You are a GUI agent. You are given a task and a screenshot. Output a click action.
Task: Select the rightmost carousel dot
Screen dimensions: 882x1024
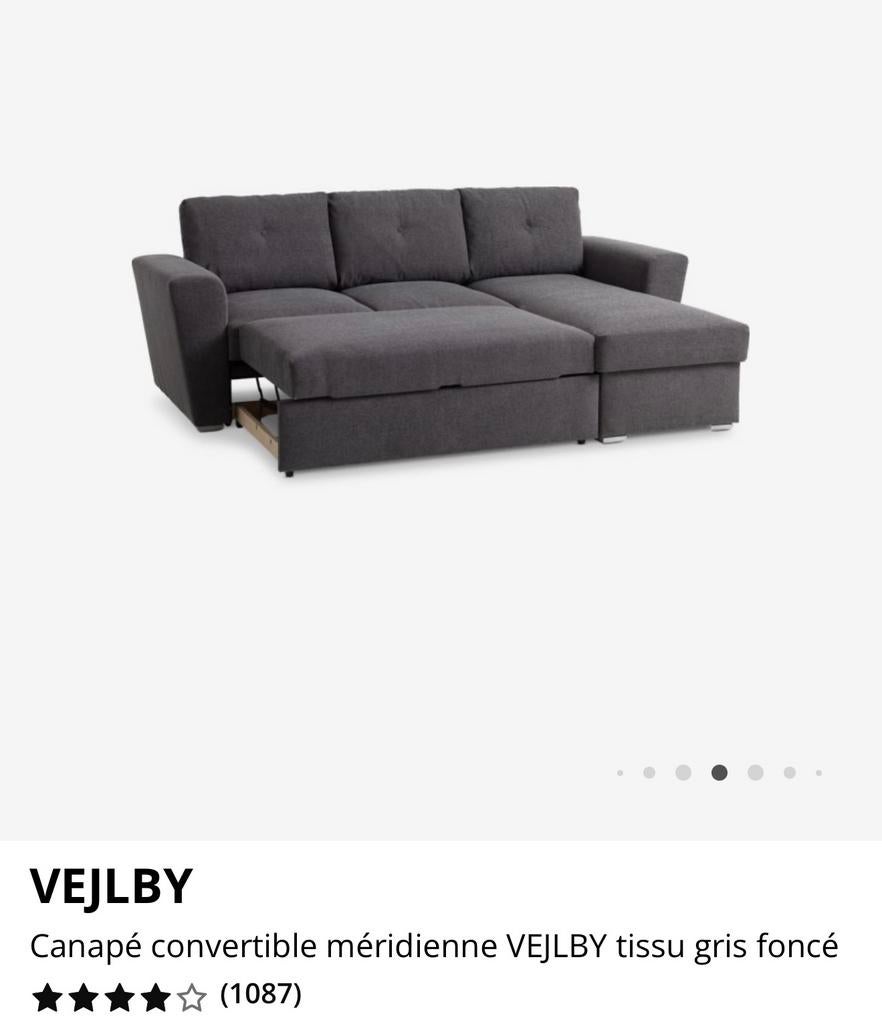pyautogui.click(x=819, y=772)
